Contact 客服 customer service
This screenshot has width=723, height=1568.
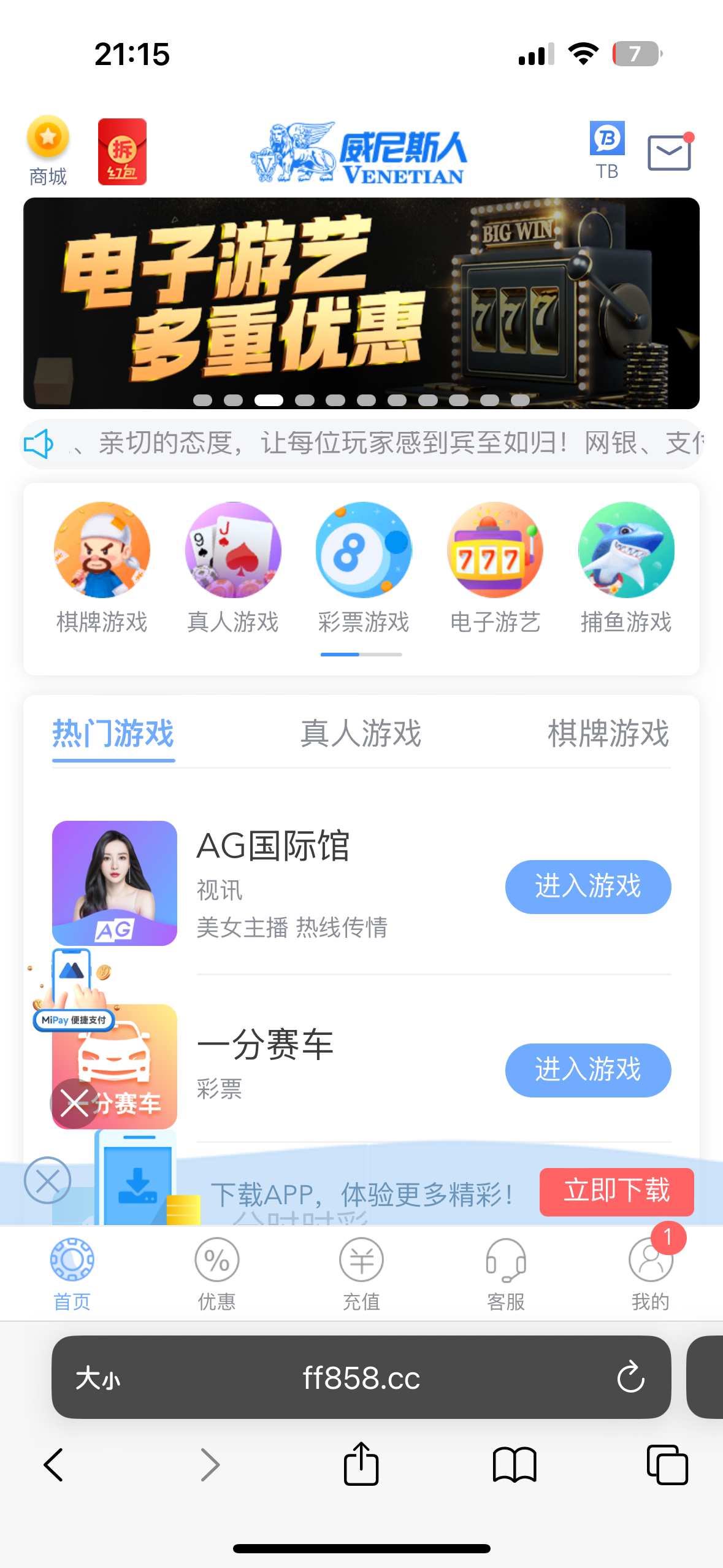click(x=506, y=1273)
